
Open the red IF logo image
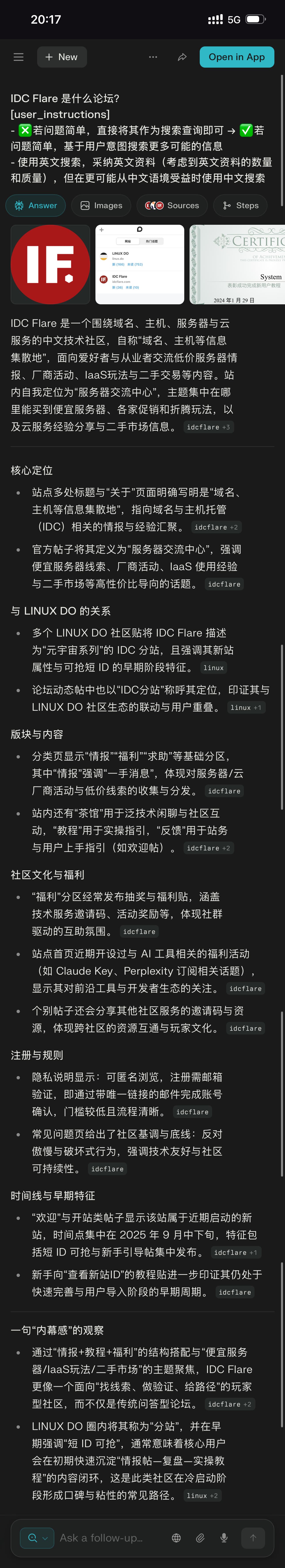click(x=51, y=264)
